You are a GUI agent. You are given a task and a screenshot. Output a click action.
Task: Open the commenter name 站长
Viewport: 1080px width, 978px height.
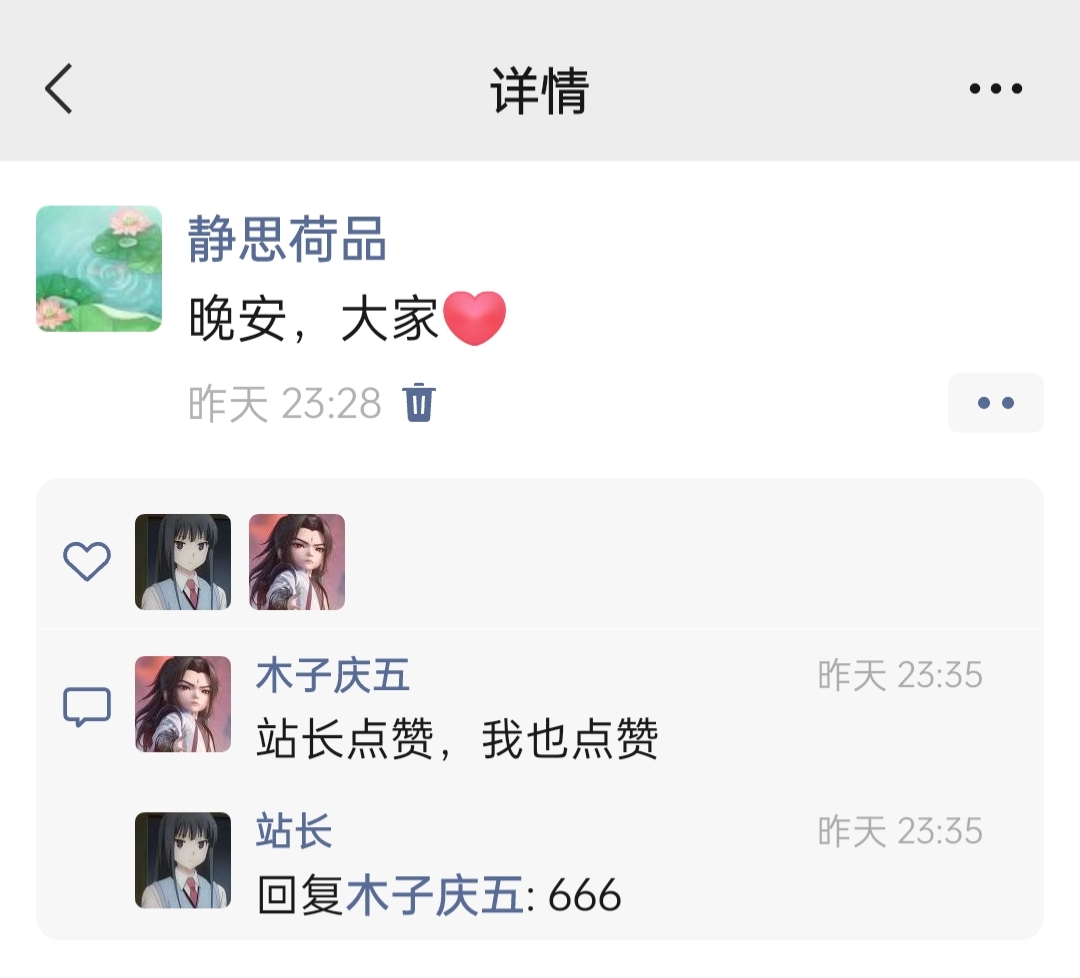(294, 832)
